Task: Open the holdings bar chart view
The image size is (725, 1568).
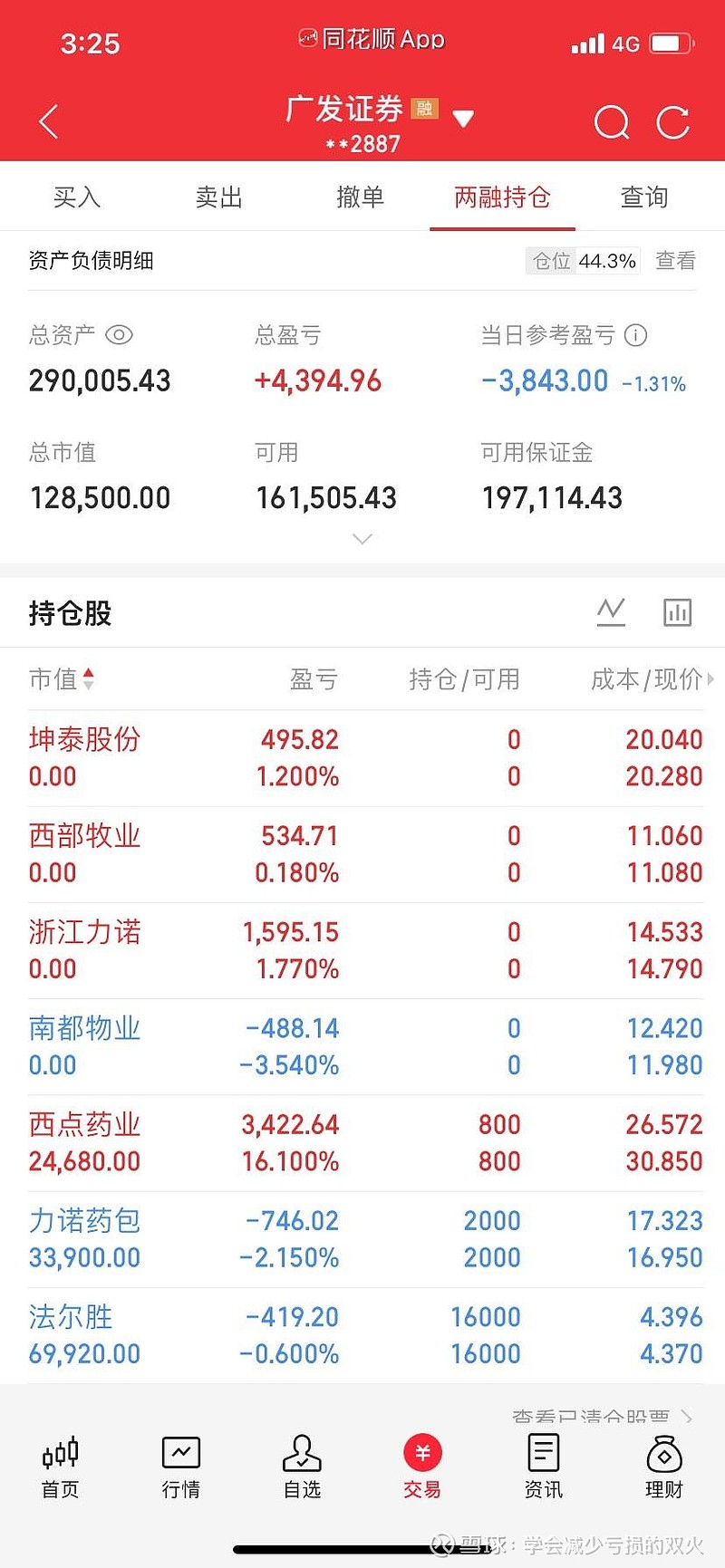Action: click(x=677, y=612)
